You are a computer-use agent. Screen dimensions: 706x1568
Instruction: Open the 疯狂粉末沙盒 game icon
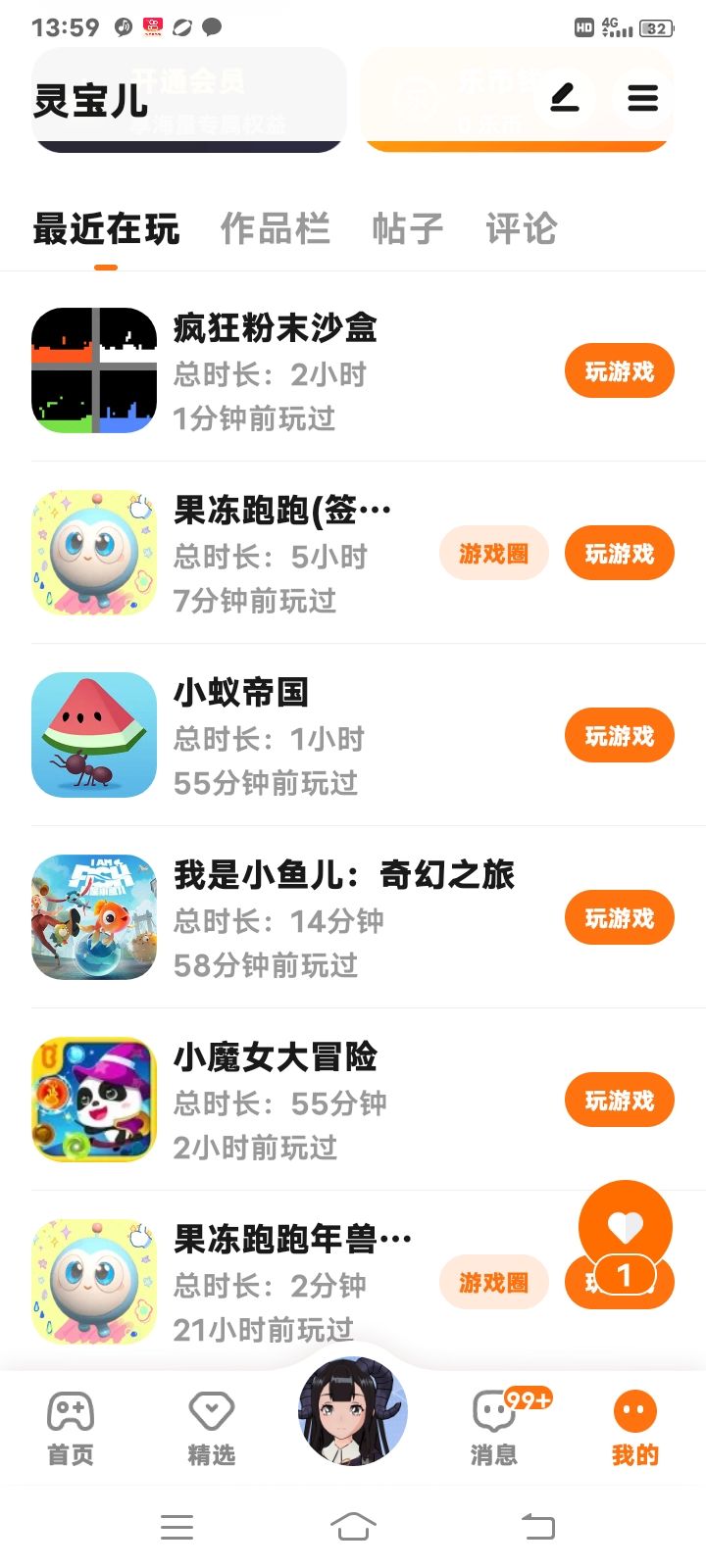click(x=94, y=370)
